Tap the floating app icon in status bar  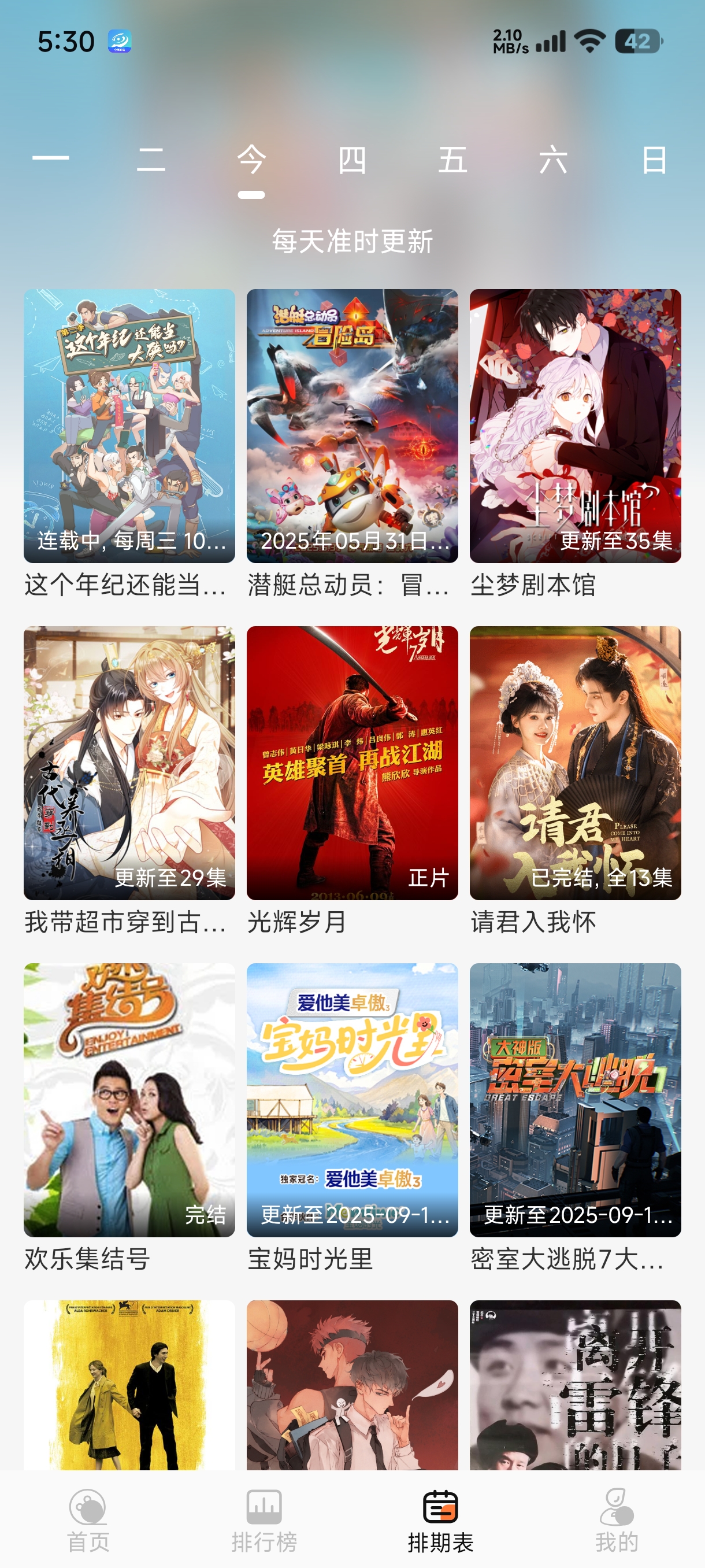(x=121, y=43)
